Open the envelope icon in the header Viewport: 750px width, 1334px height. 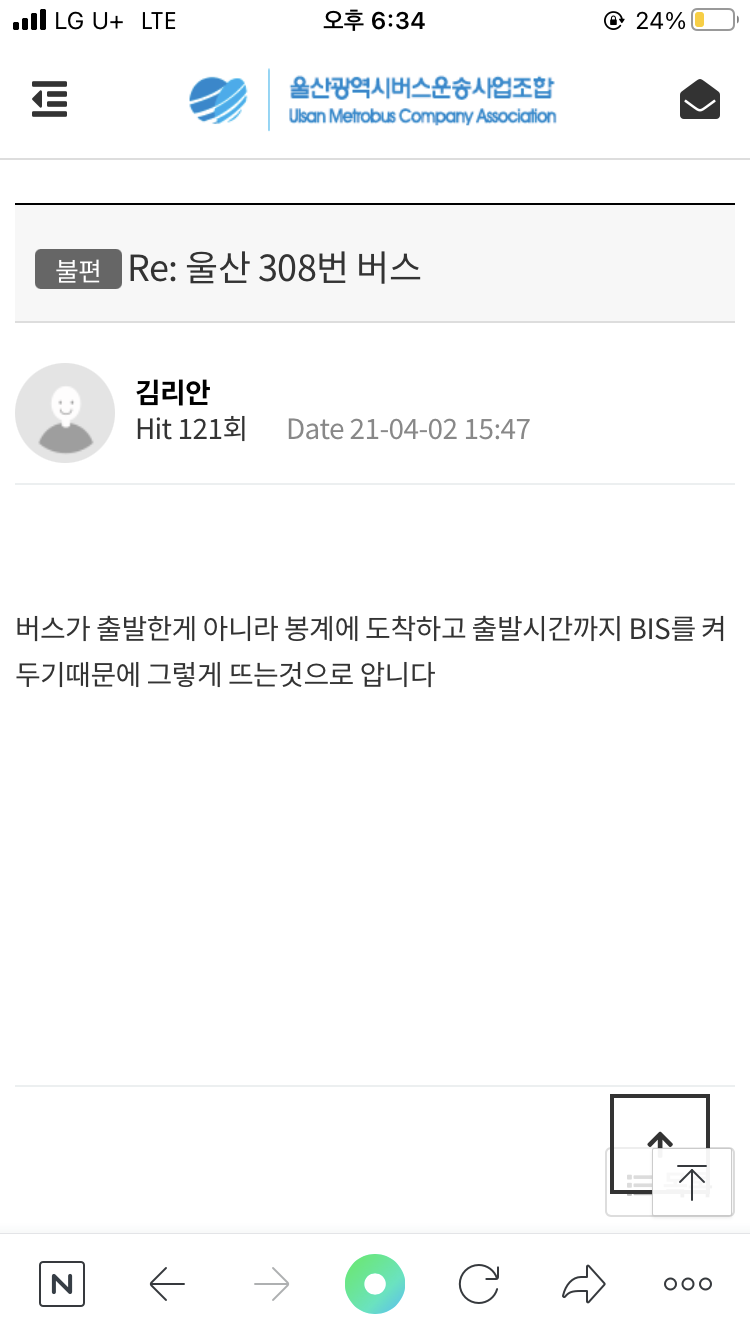click(700, 99)
